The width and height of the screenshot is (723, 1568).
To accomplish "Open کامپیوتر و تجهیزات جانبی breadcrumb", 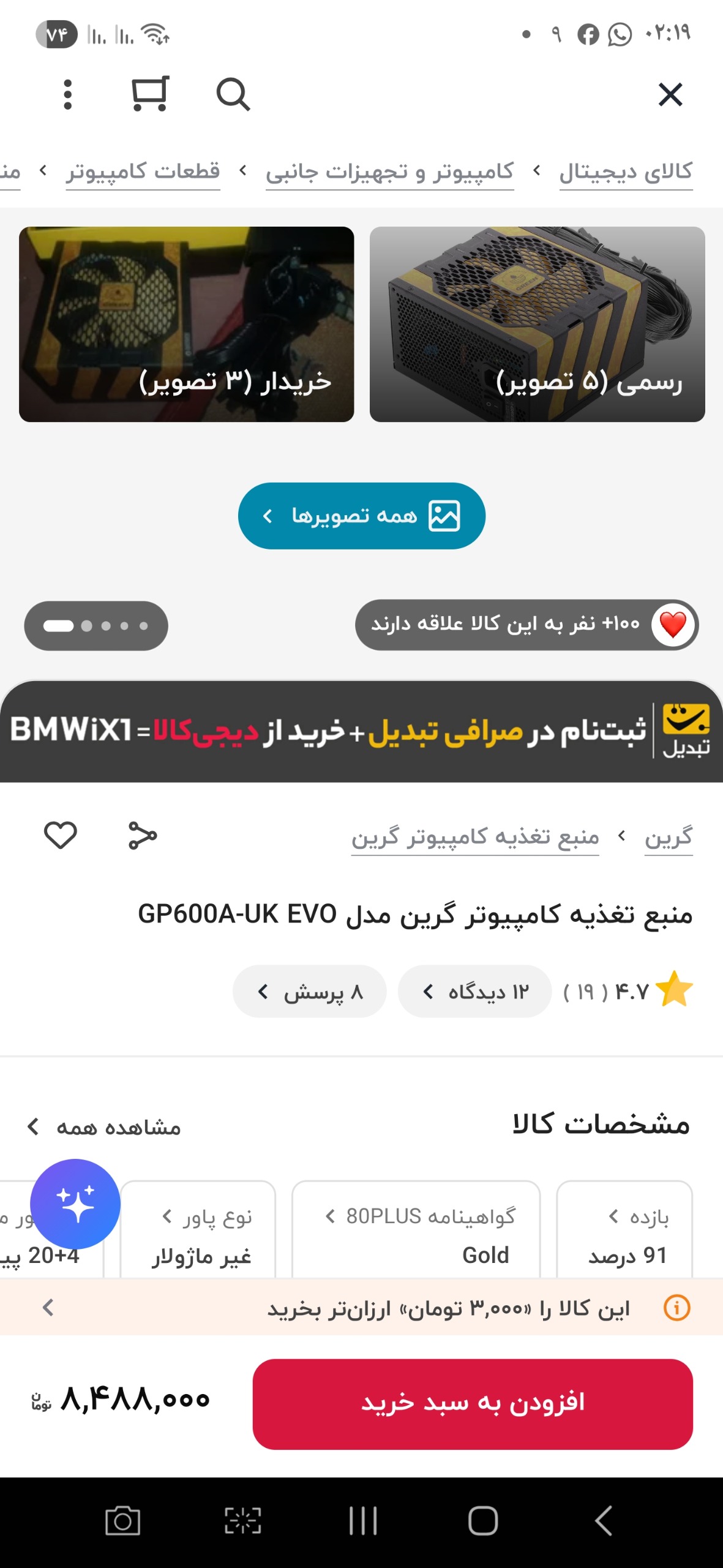I will click(389, 171).
